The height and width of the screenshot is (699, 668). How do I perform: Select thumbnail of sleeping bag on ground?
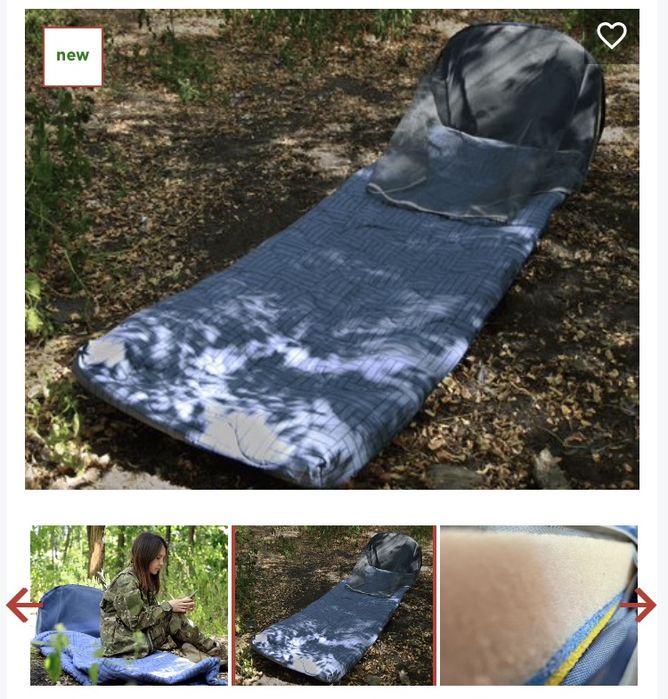334,605
